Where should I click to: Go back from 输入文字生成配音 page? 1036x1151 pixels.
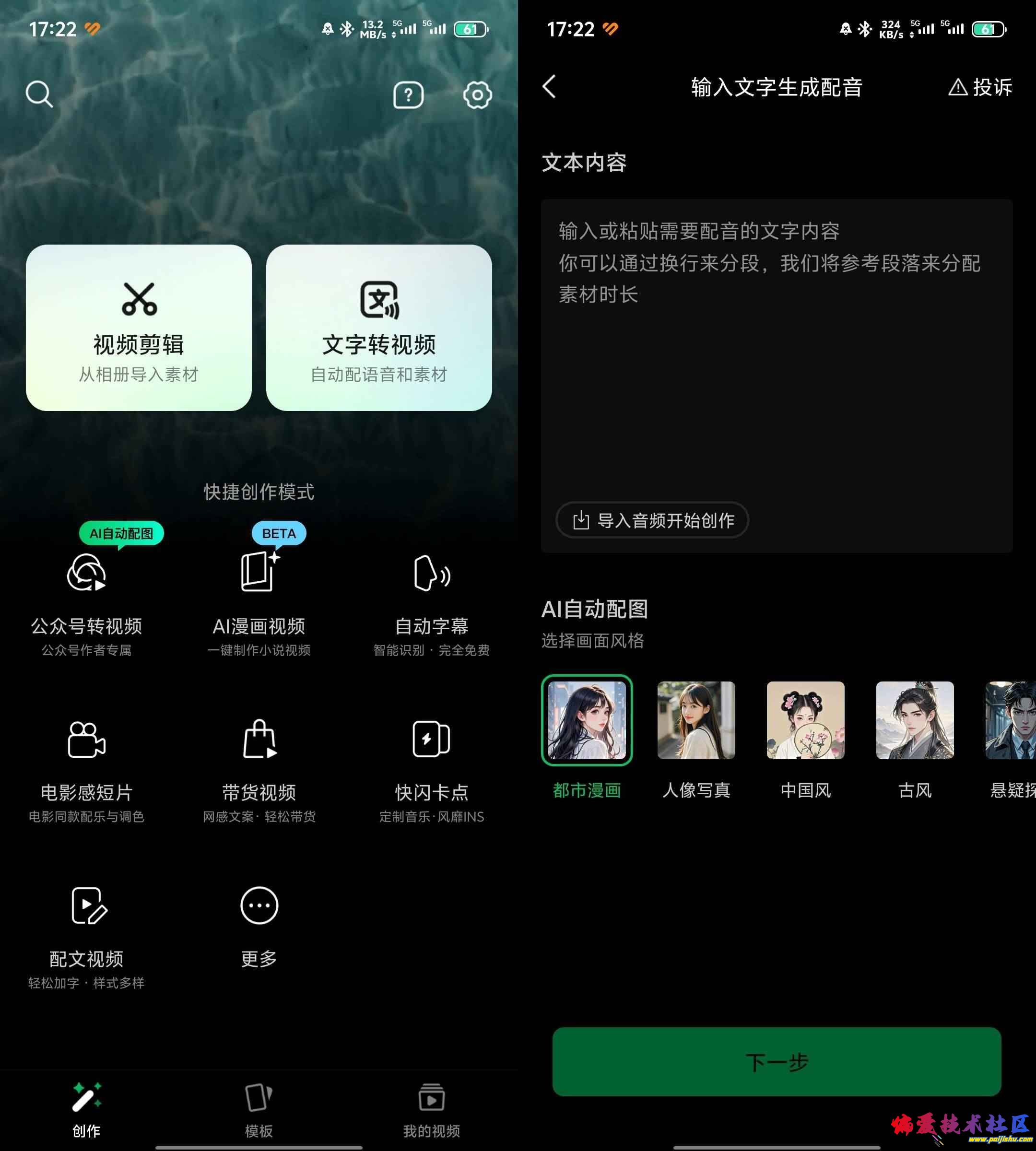pyautogui.click(x=550, y=87)
